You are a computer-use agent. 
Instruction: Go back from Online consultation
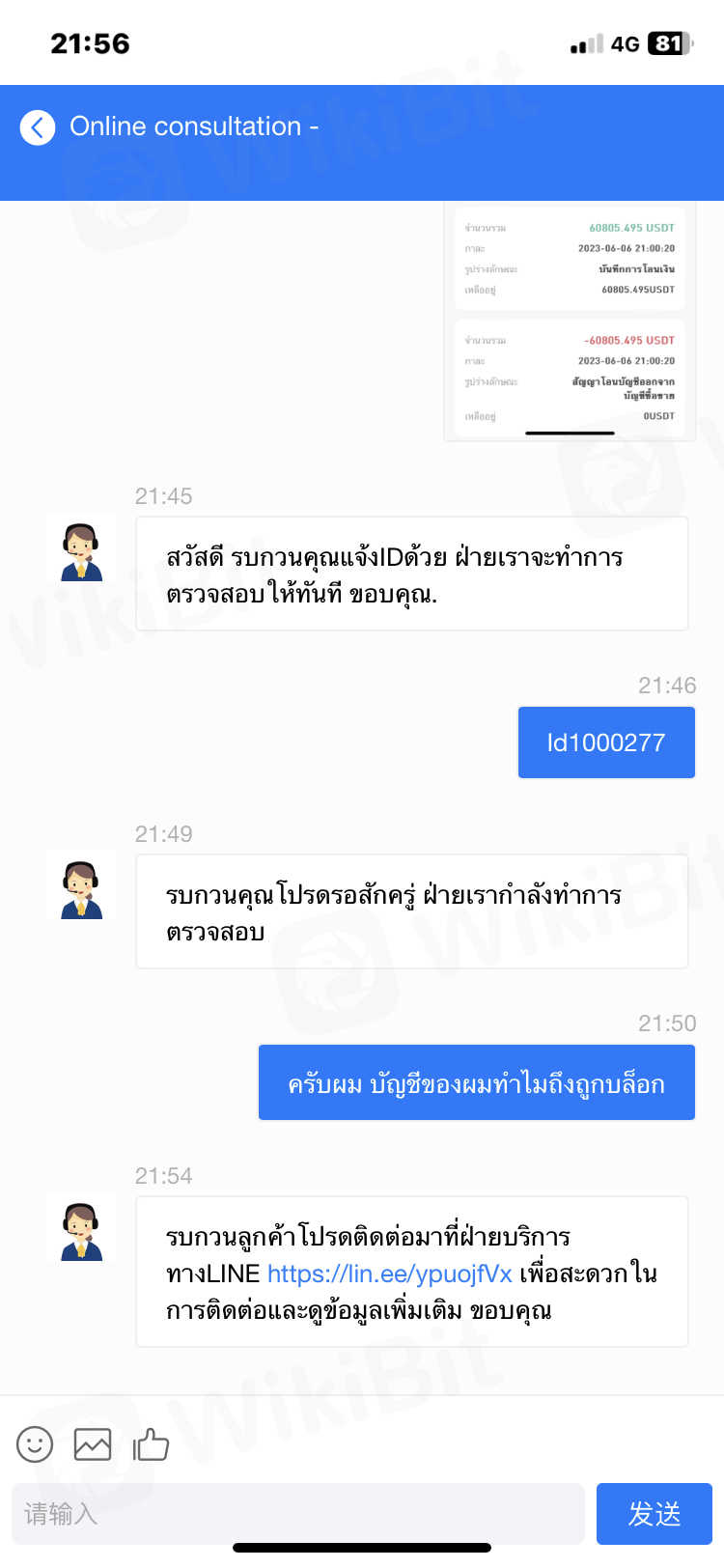[38, 127]
